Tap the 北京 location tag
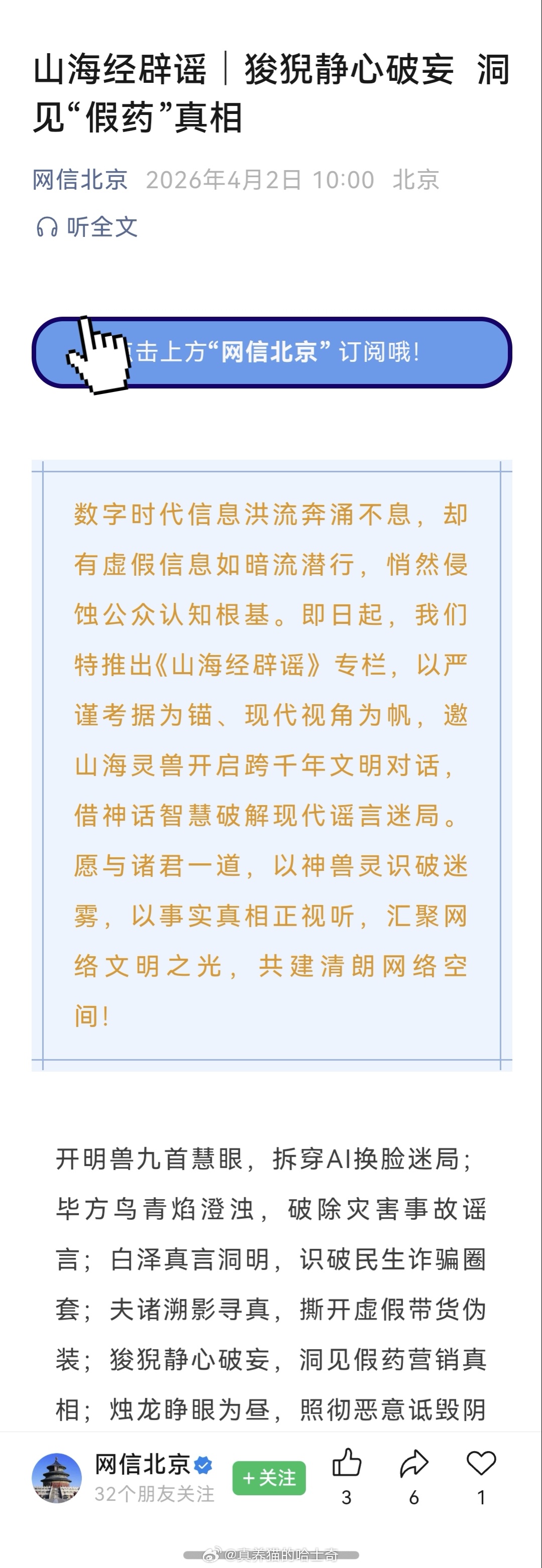Image resolution: width=542 pixels, height=1568 pixels. (x=420, y=180)
